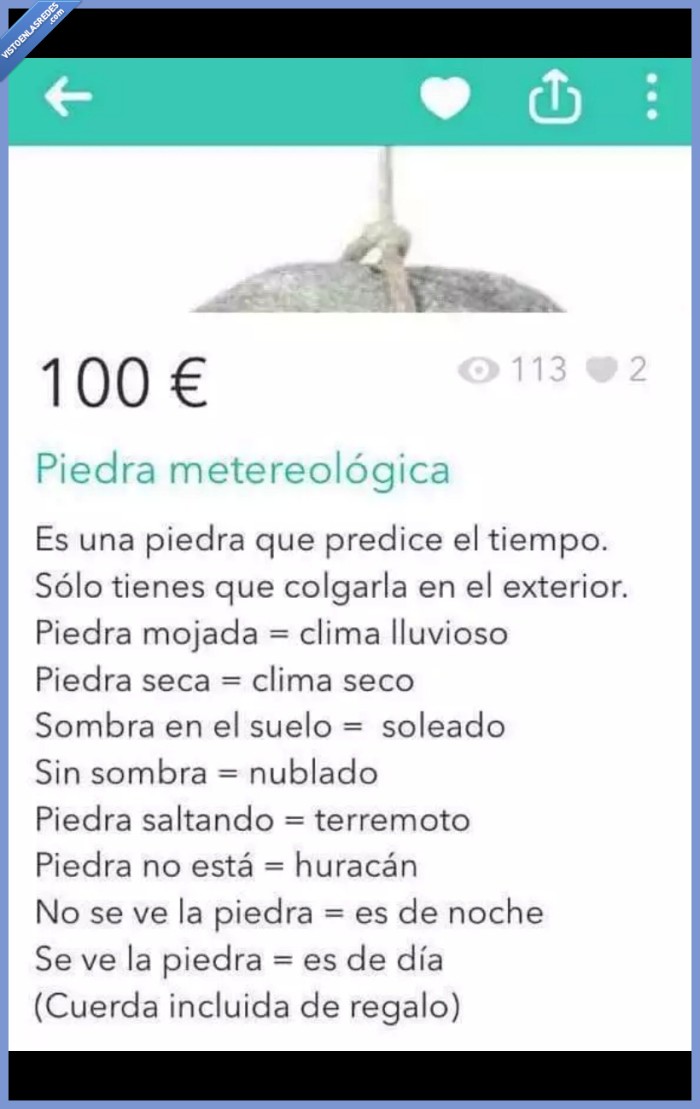Favorite this listing with the heart
This screenshot has height=1109, width=700.
click(445, 98)
